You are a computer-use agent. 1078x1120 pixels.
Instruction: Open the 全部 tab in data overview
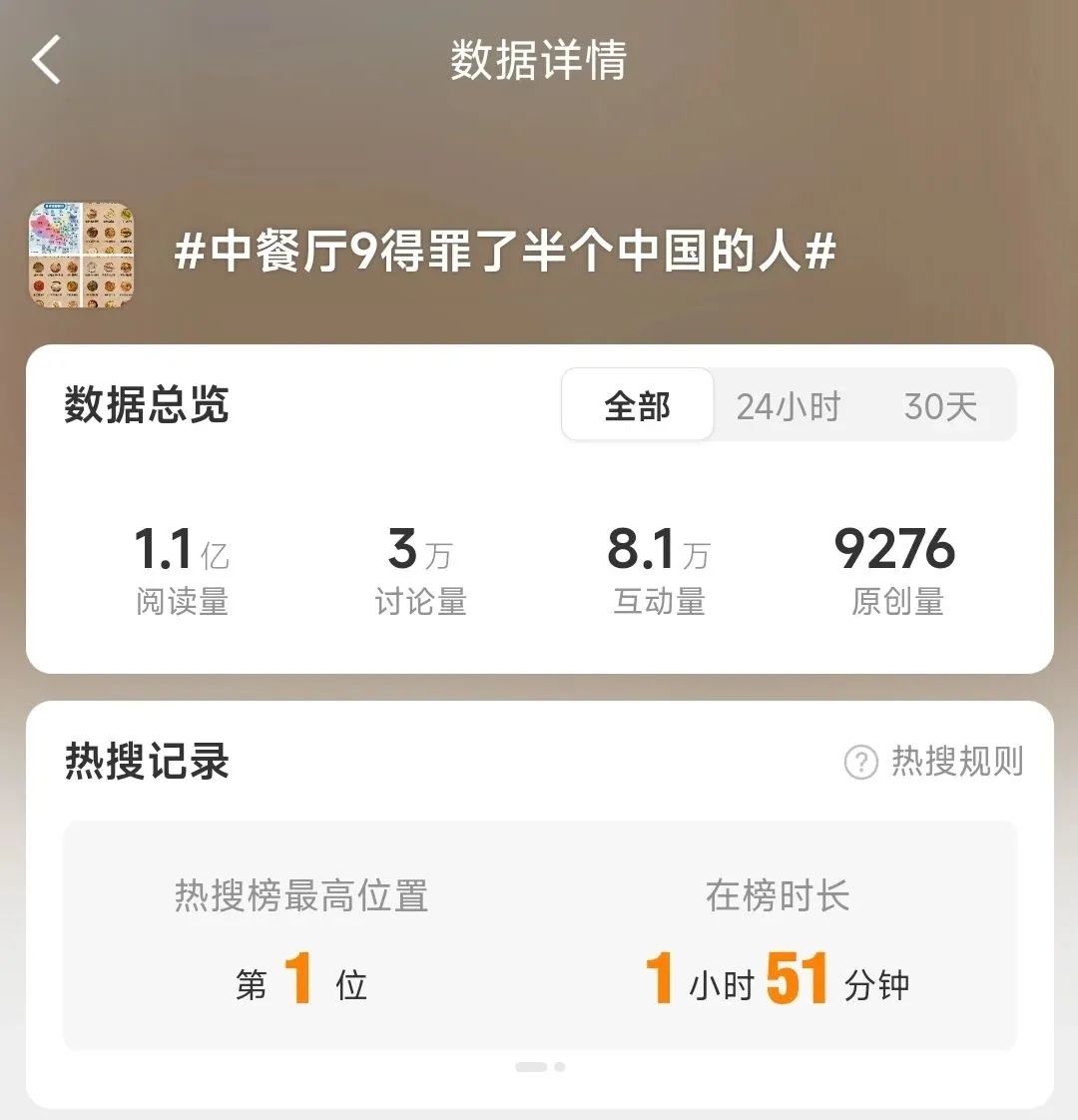coord(637,405)
